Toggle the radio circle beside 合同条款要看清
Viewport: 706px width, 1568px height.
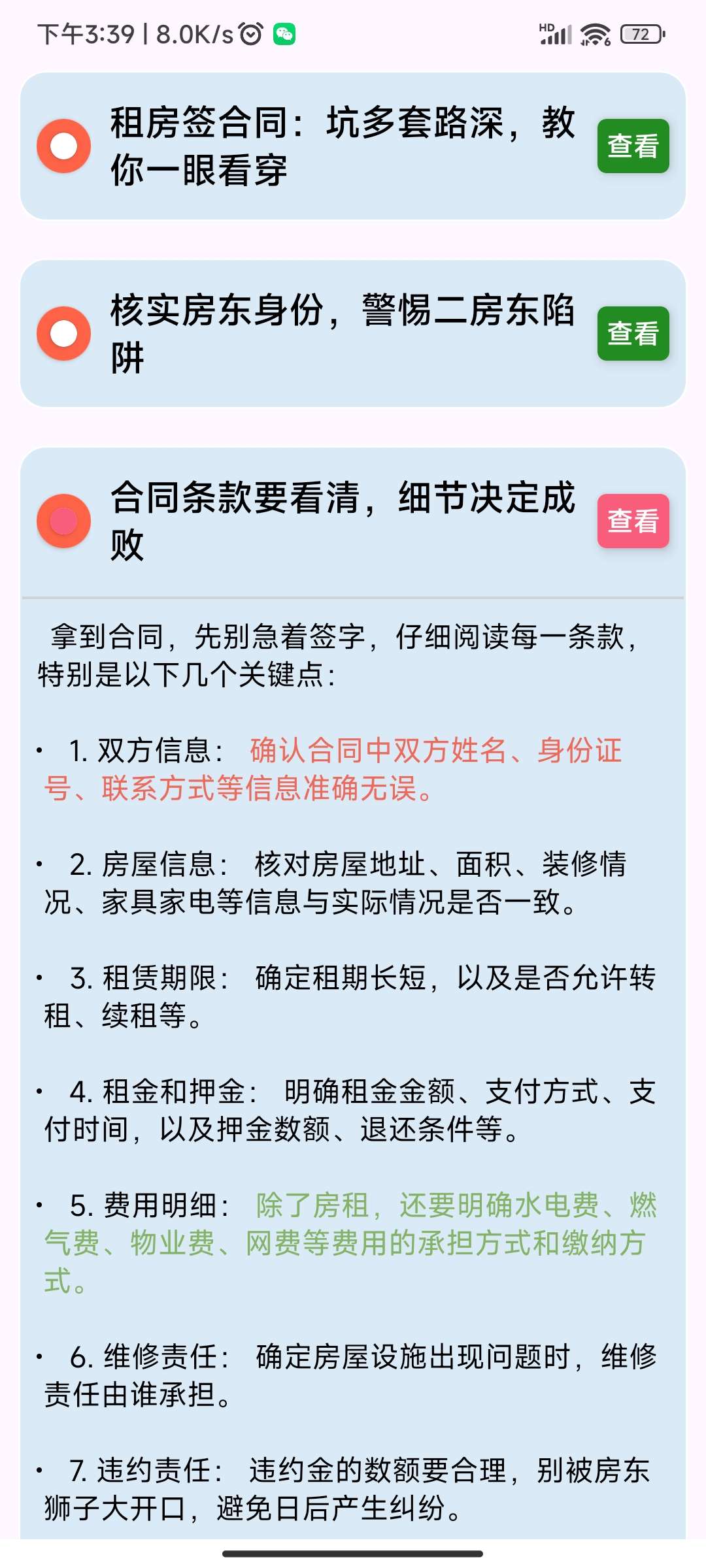(x=64, y=521)
